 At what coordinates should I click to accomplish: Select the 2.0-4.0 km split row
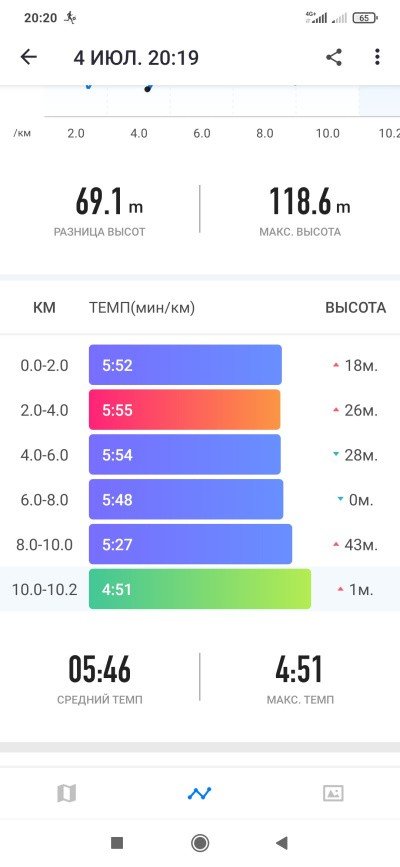click(200, 410)
